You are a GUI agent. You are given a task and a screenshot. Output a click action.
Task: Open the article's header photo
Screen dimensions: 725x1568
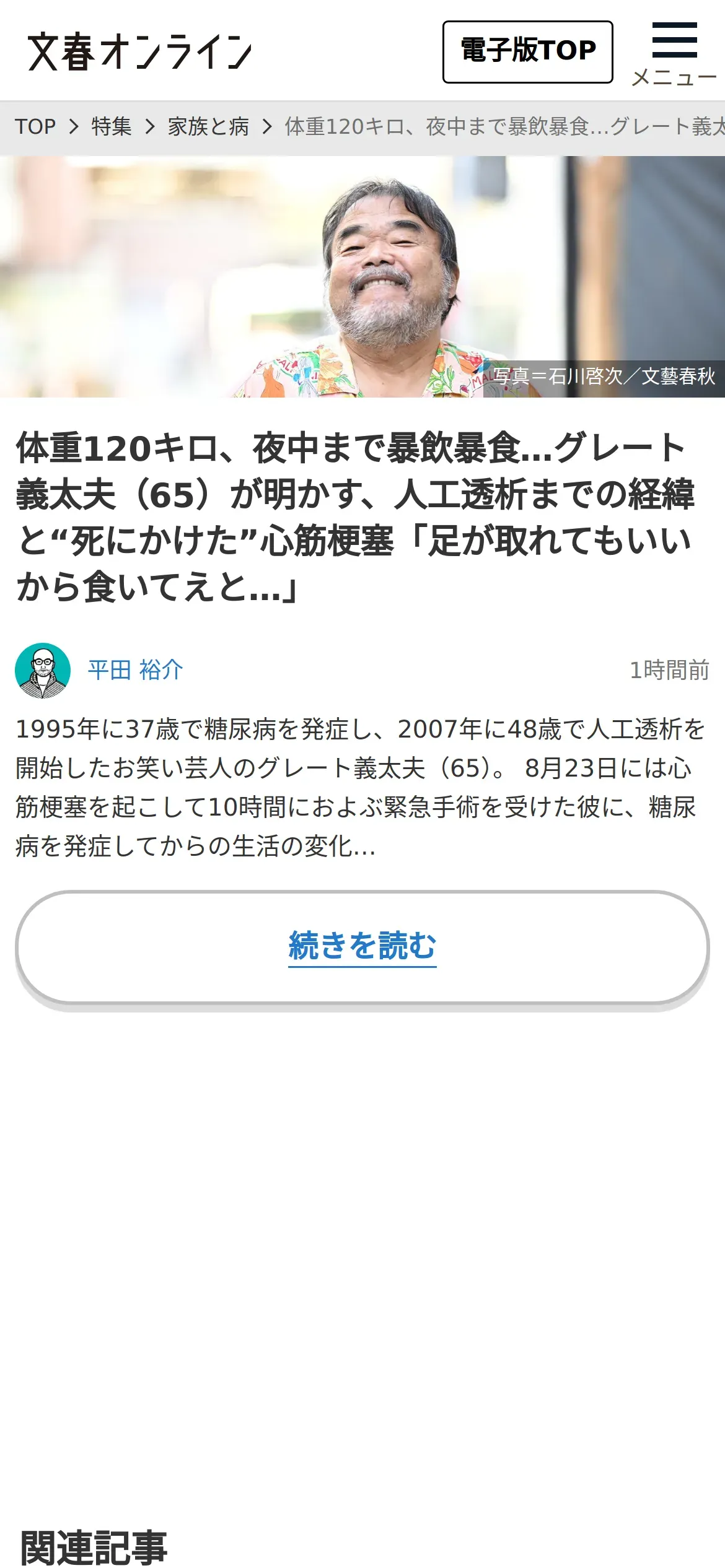tap(362, 277)
